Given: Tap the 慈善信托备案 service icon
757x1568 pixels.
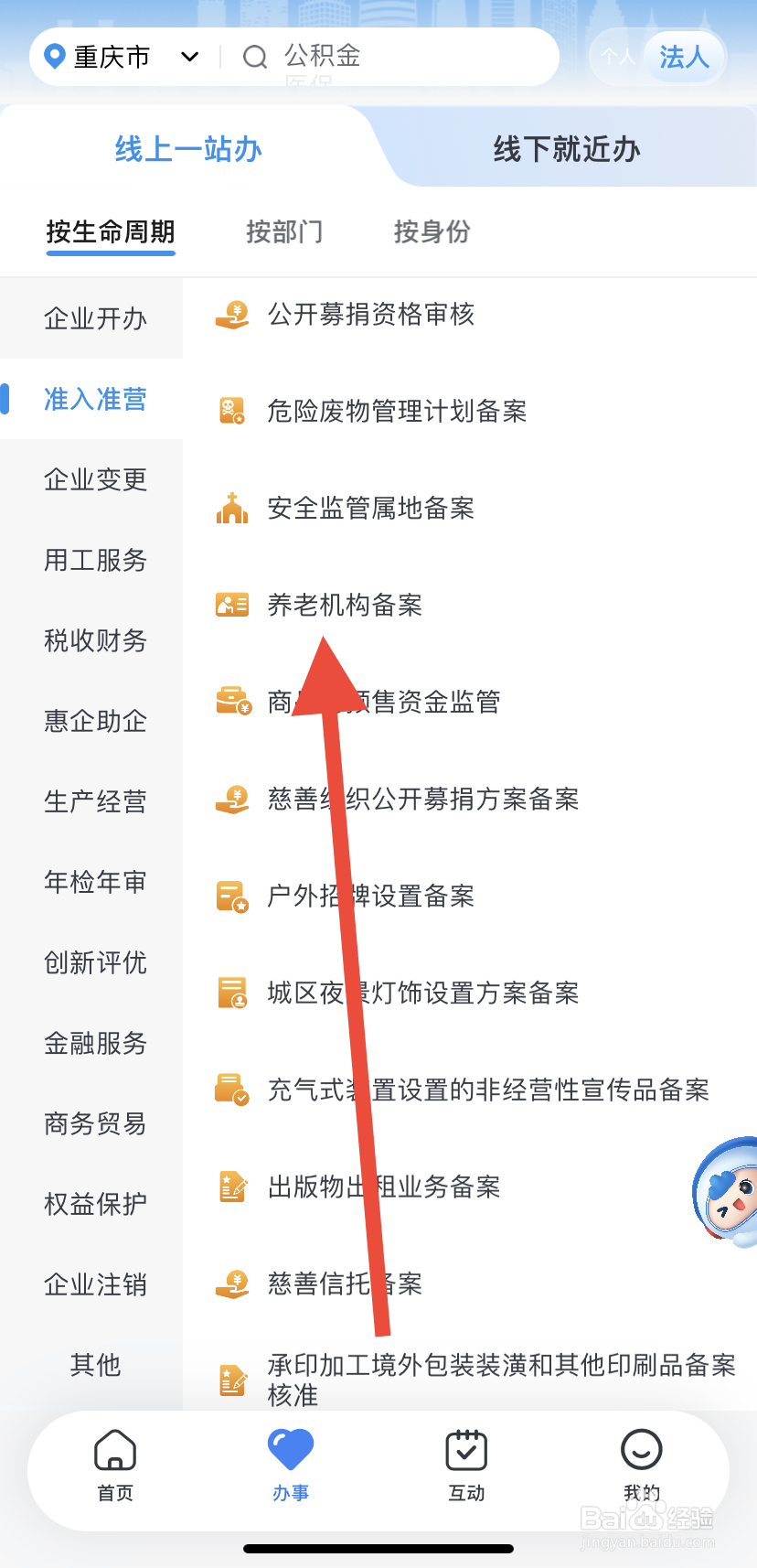Looking at the screenshot, I should coord(232,1283).
